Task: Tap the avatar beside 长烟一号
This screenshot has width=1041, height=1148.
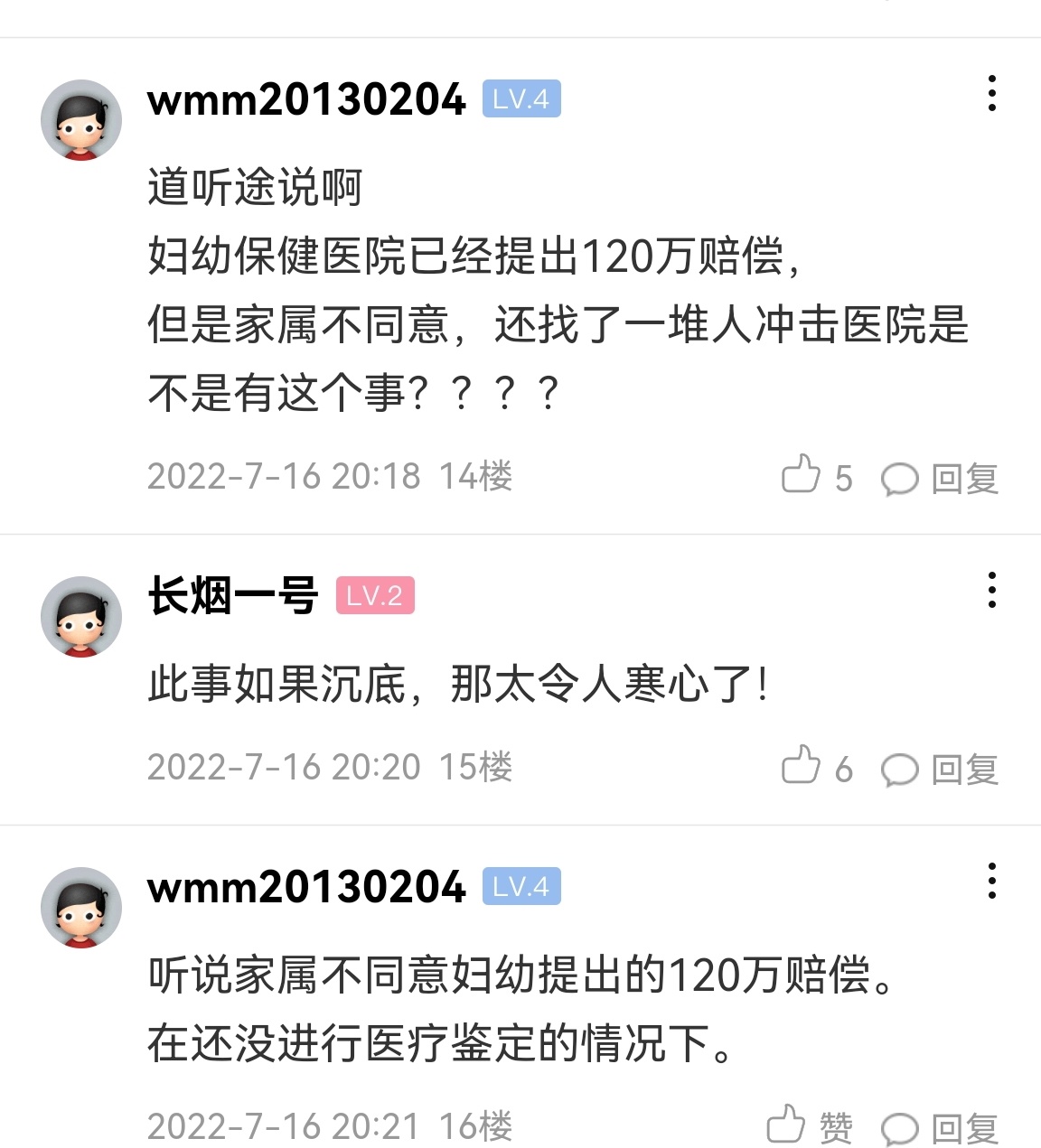Action: 81,617
